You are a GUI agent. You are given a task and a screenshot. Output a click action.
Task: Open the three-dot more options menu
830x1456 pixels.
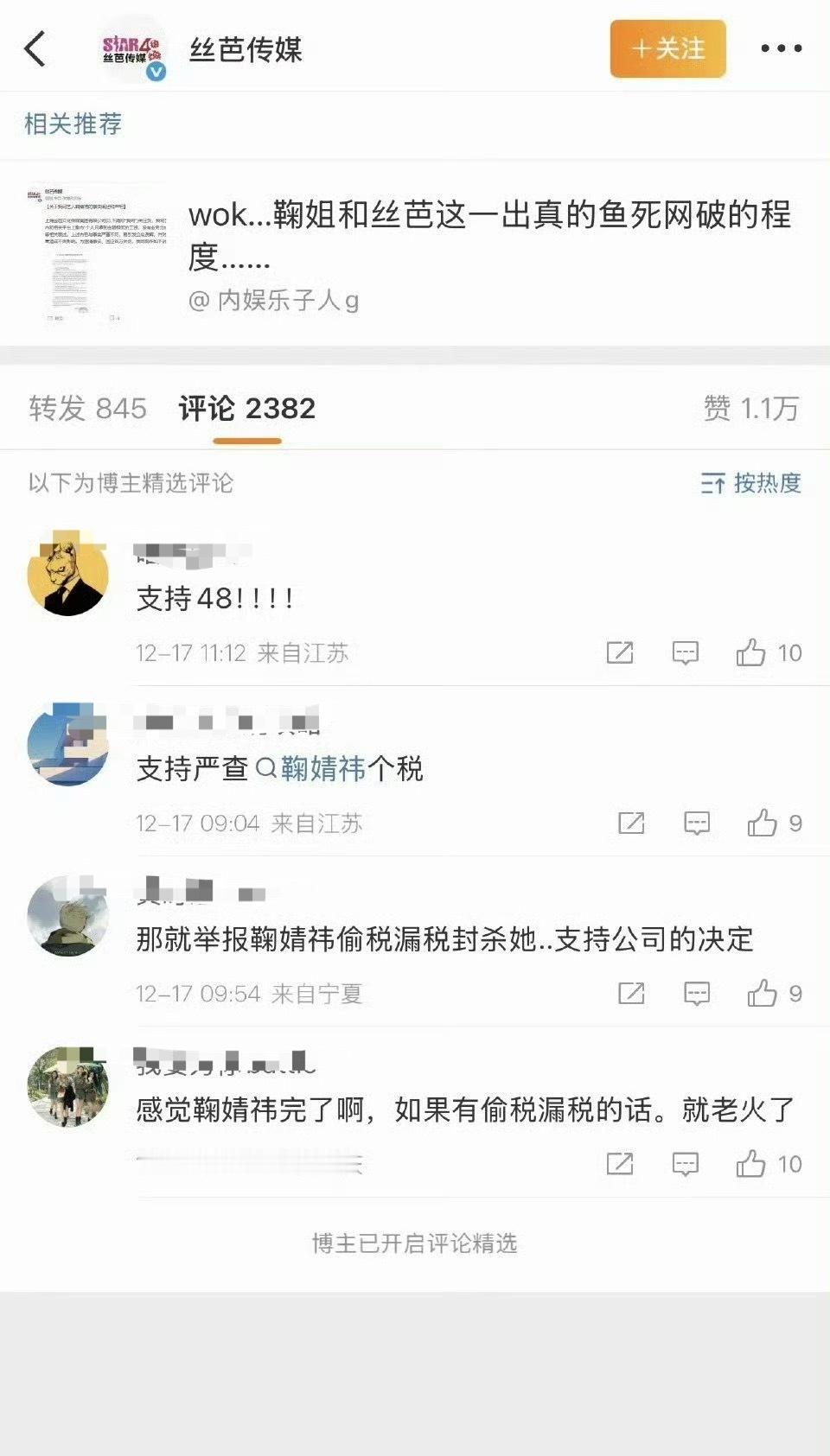pos(781,49)
